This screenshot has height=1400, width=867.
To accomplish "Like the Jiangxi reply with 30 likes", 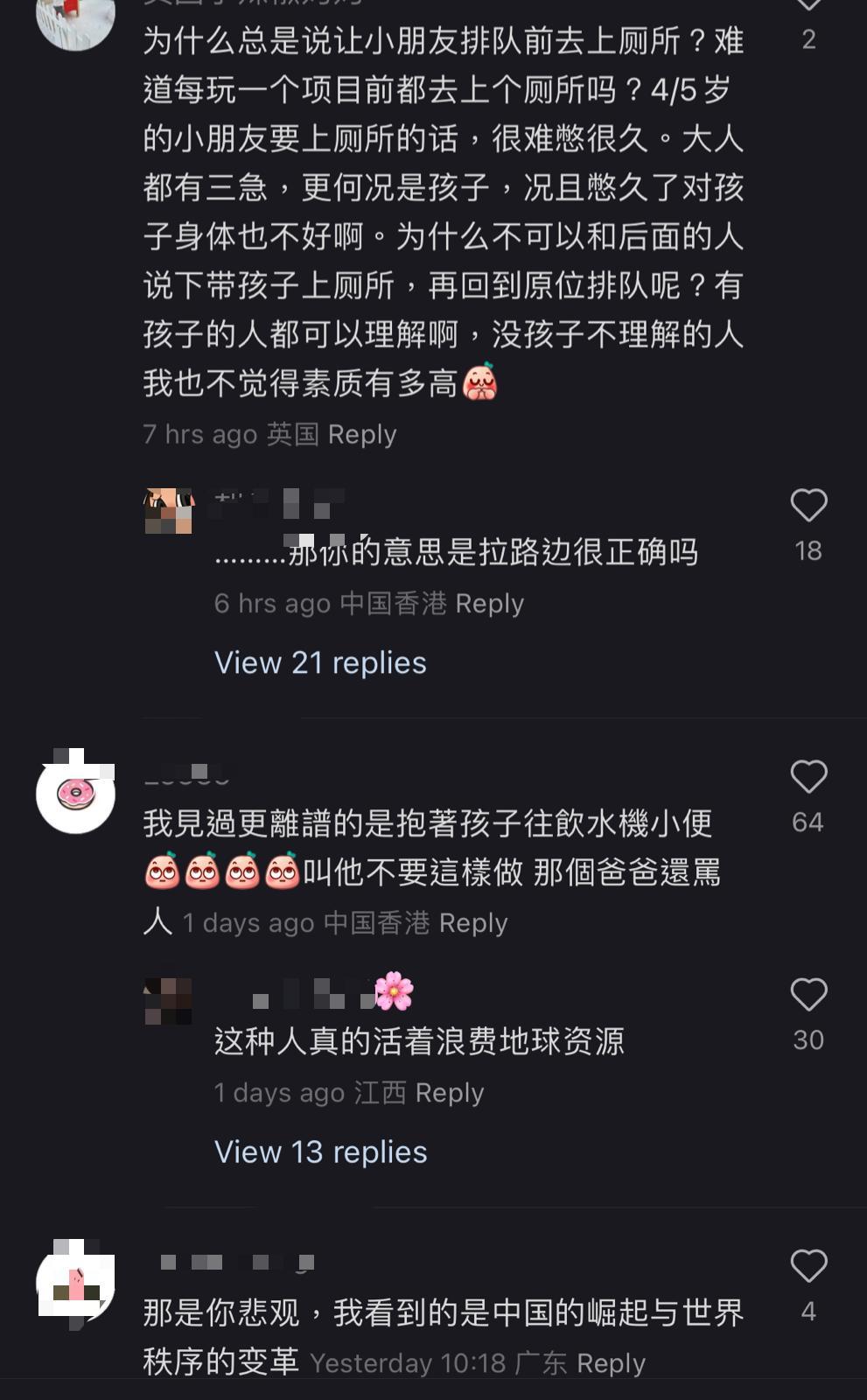I will (x=808, y=996).
